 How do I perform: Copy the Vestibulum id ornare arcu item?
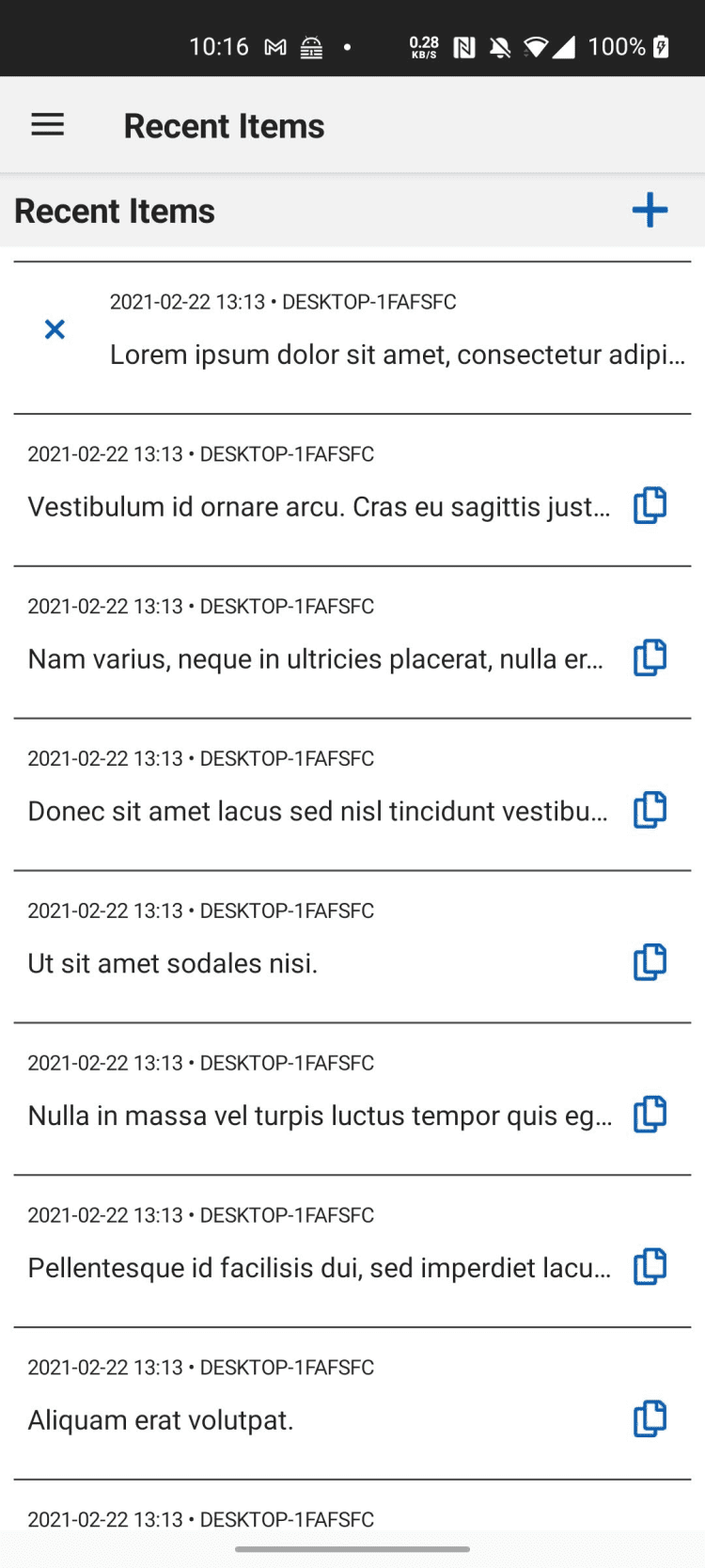[650, 505]
